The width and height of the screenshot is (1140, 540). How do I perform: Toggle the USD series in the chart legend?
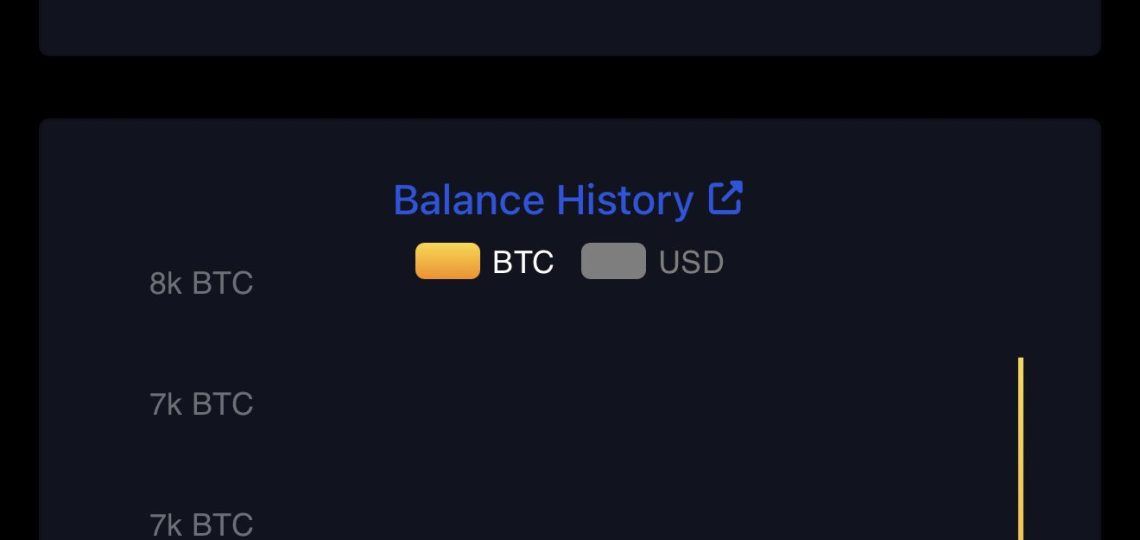click(x=652, y=262)
